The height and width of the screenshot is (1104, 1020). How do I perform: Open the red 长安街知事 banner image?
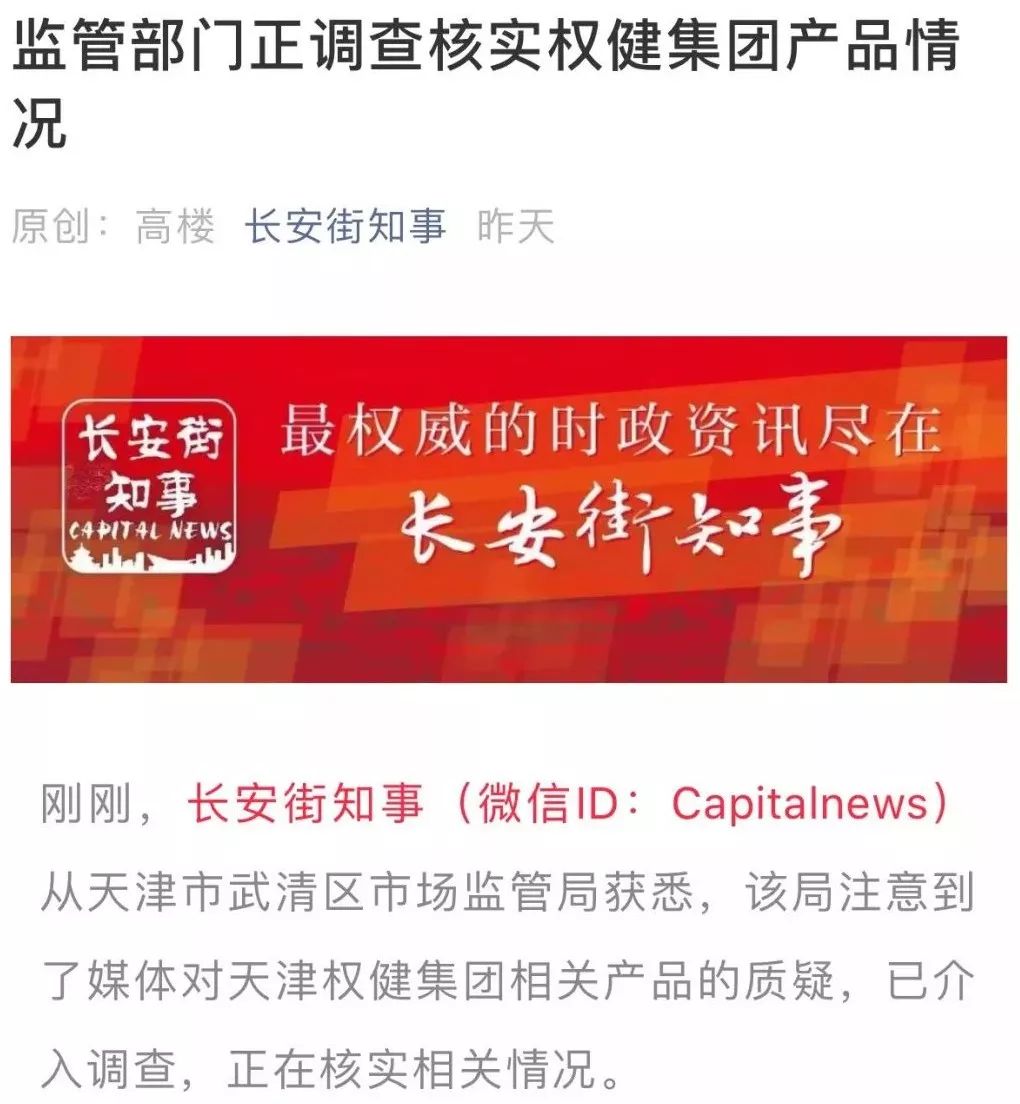[x=509, y=509]
